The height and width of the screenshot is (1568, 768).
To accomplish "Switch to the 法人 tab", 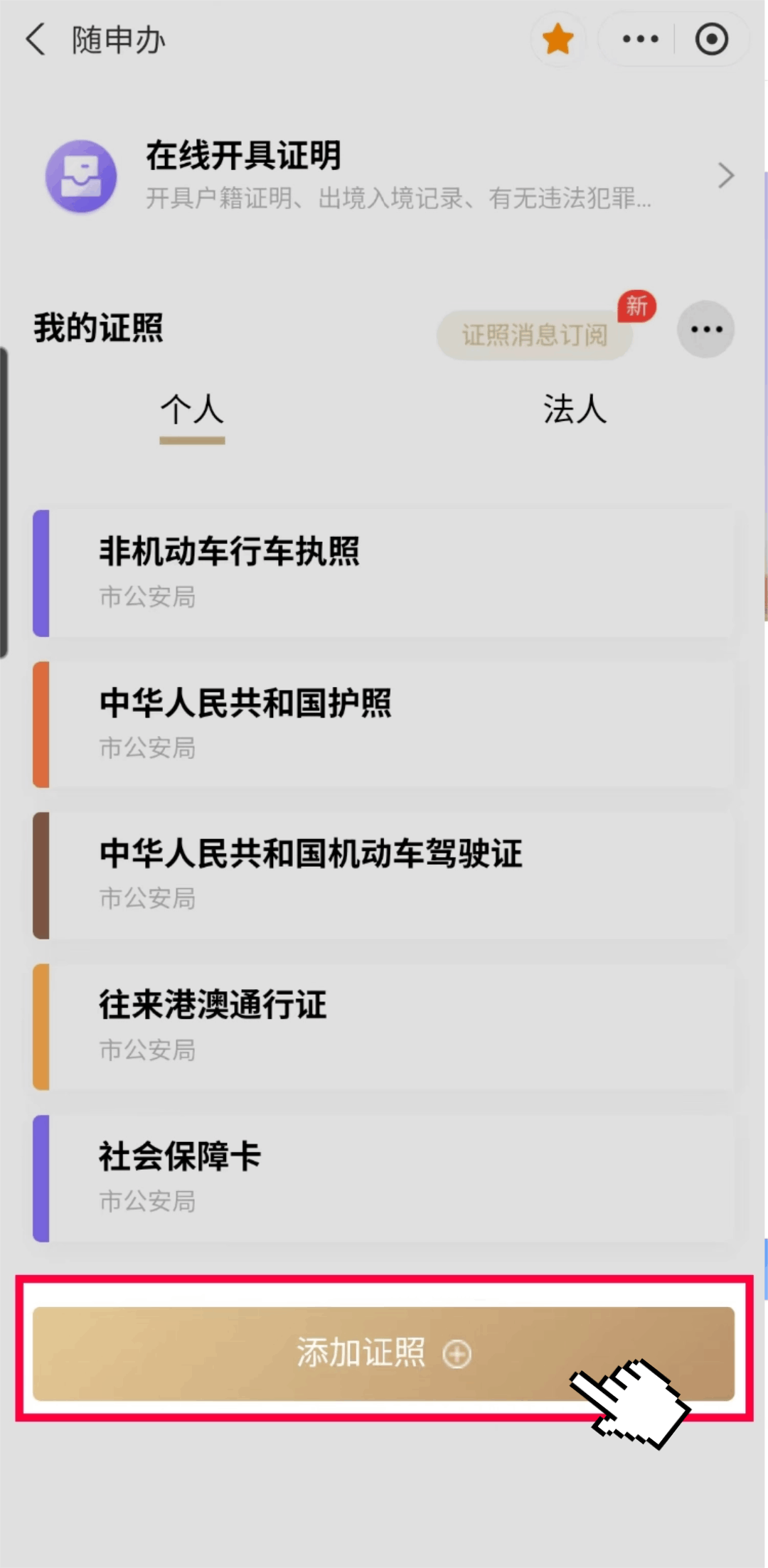I will (575, 410).
